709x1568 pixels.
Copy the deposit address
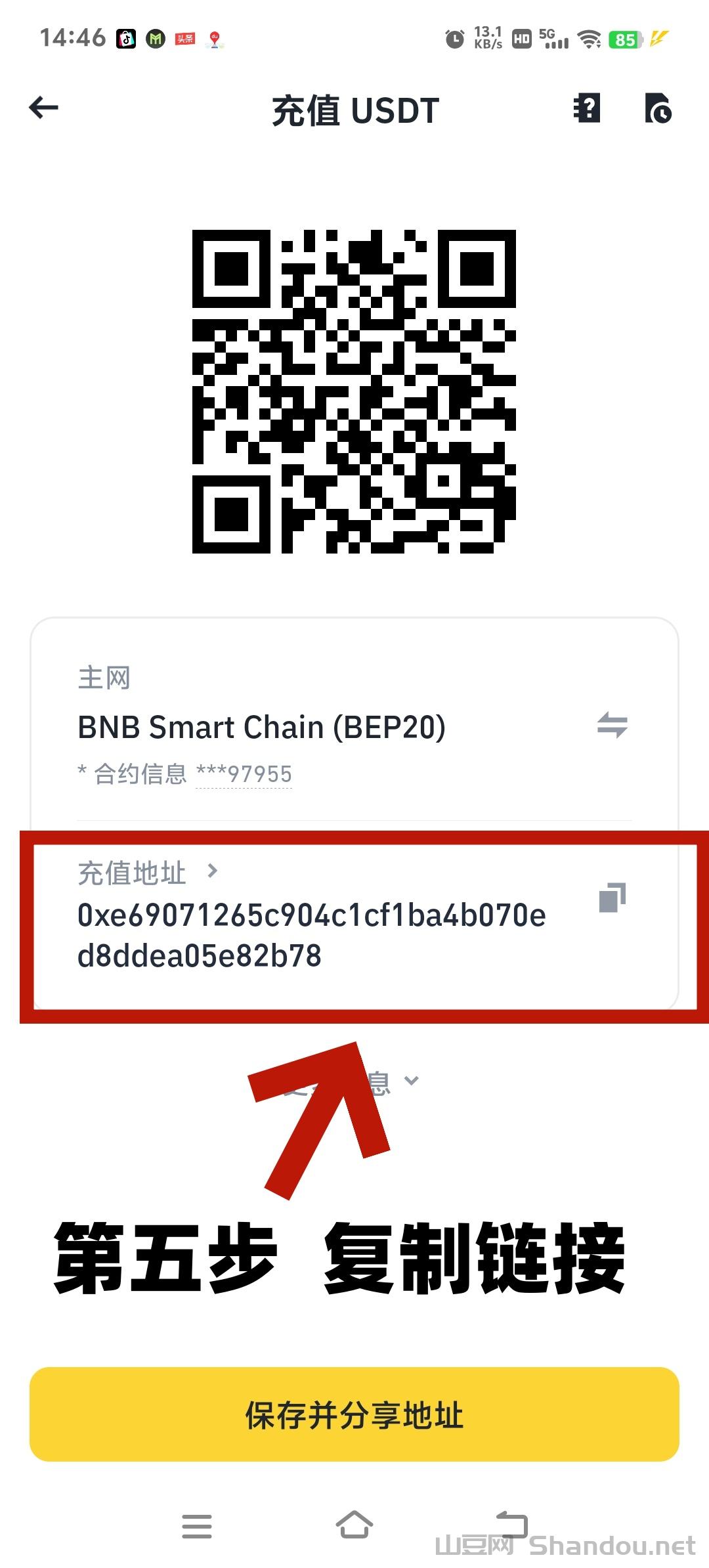(x=612, y=898)
